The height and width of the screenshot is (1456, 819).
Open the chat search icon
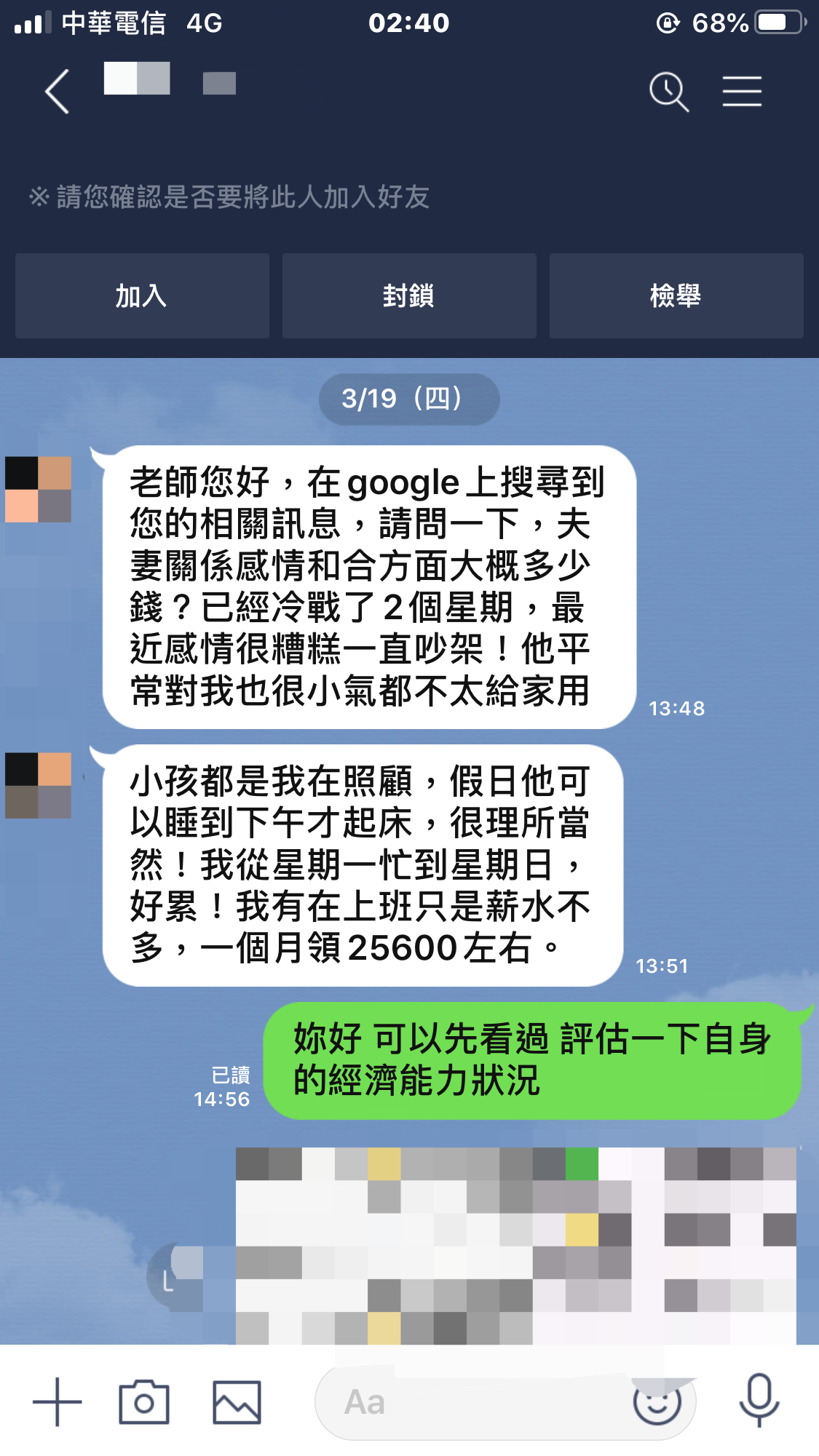pyautogui.click(x=668, y=92)
